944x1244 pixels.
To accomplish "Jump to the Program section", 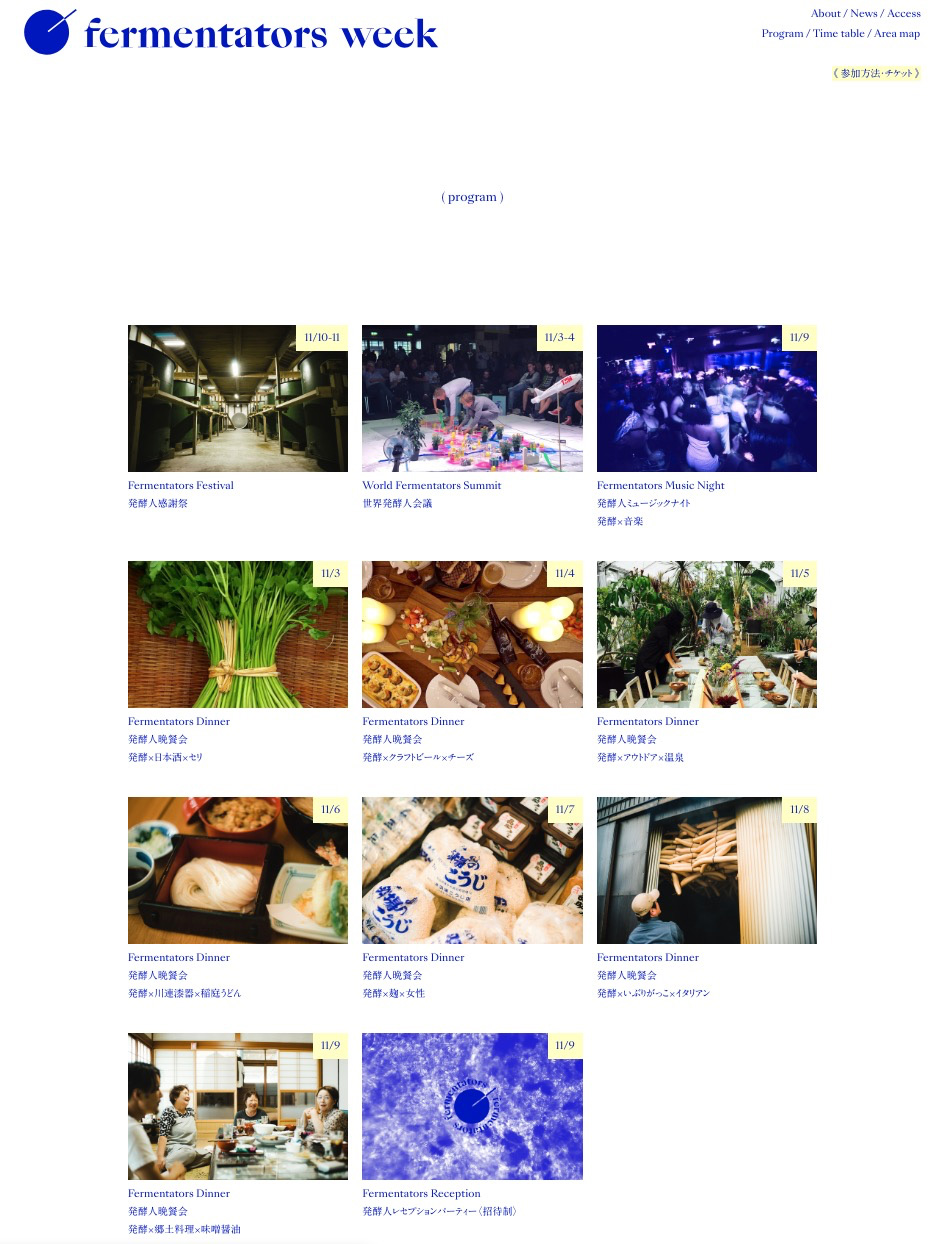I will tap(782, 34).
